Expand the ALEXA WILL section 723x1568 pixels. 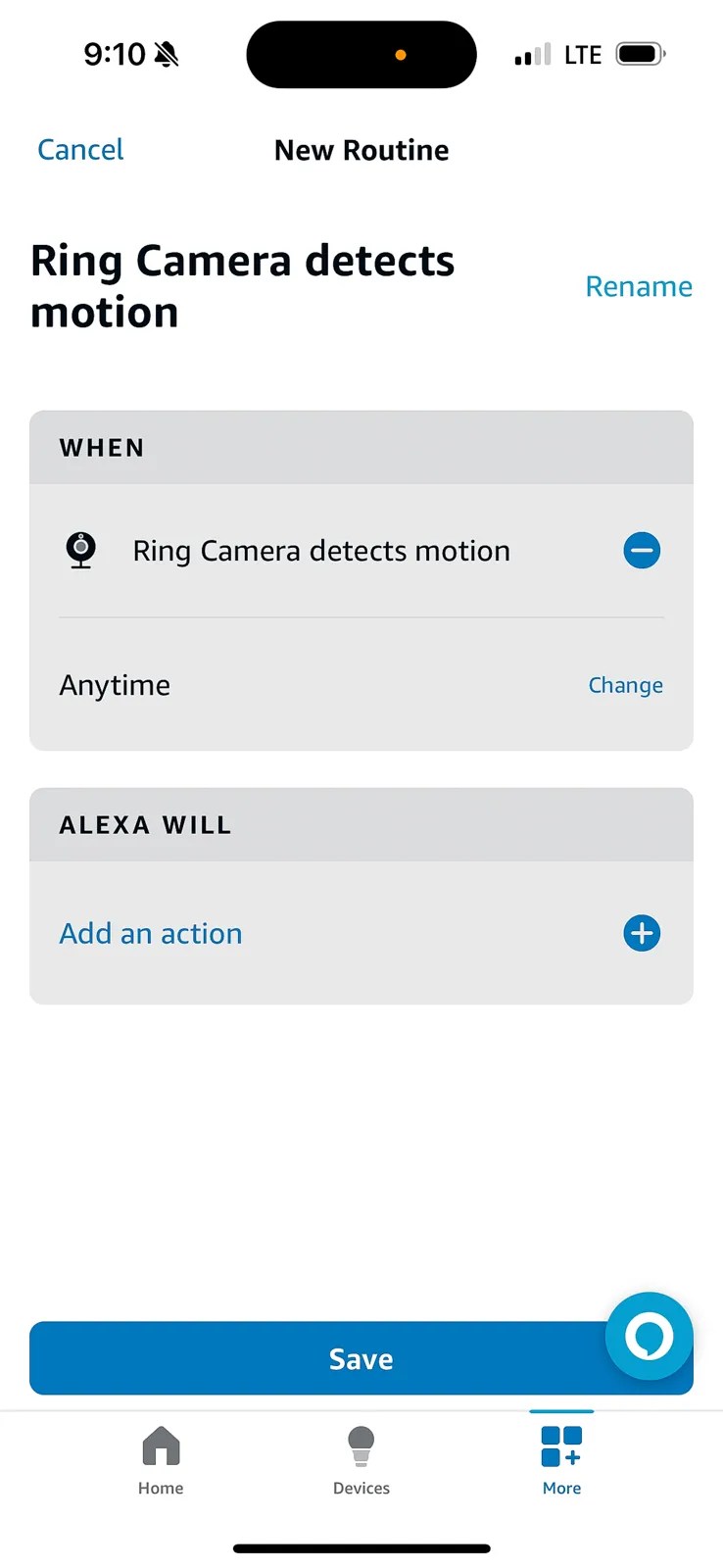click(144, 824)
